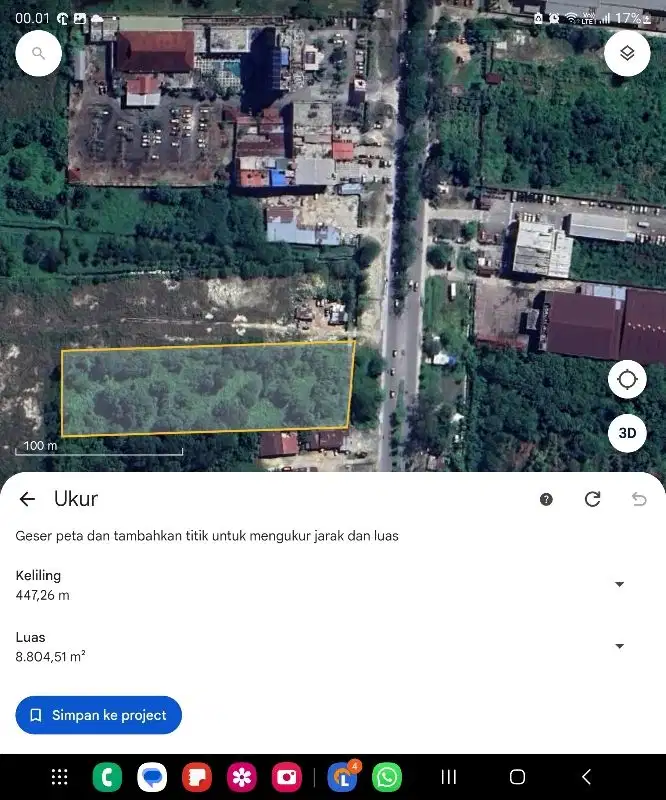Expand the Keliling unit dropdown
This screenshot has height=800, width=666.
coord(619,584)
